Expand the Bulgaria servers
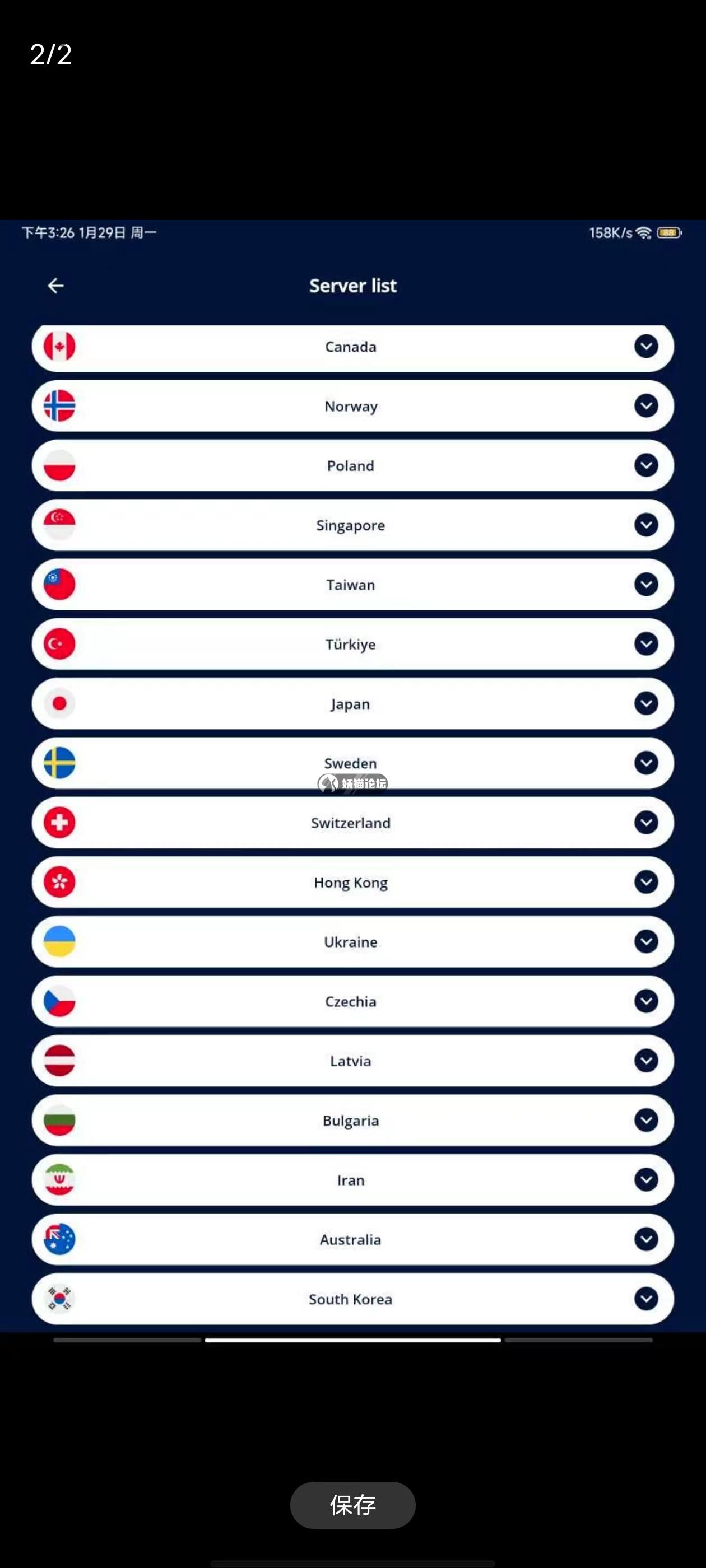Screen dimensions: 706x1568 645,1120
